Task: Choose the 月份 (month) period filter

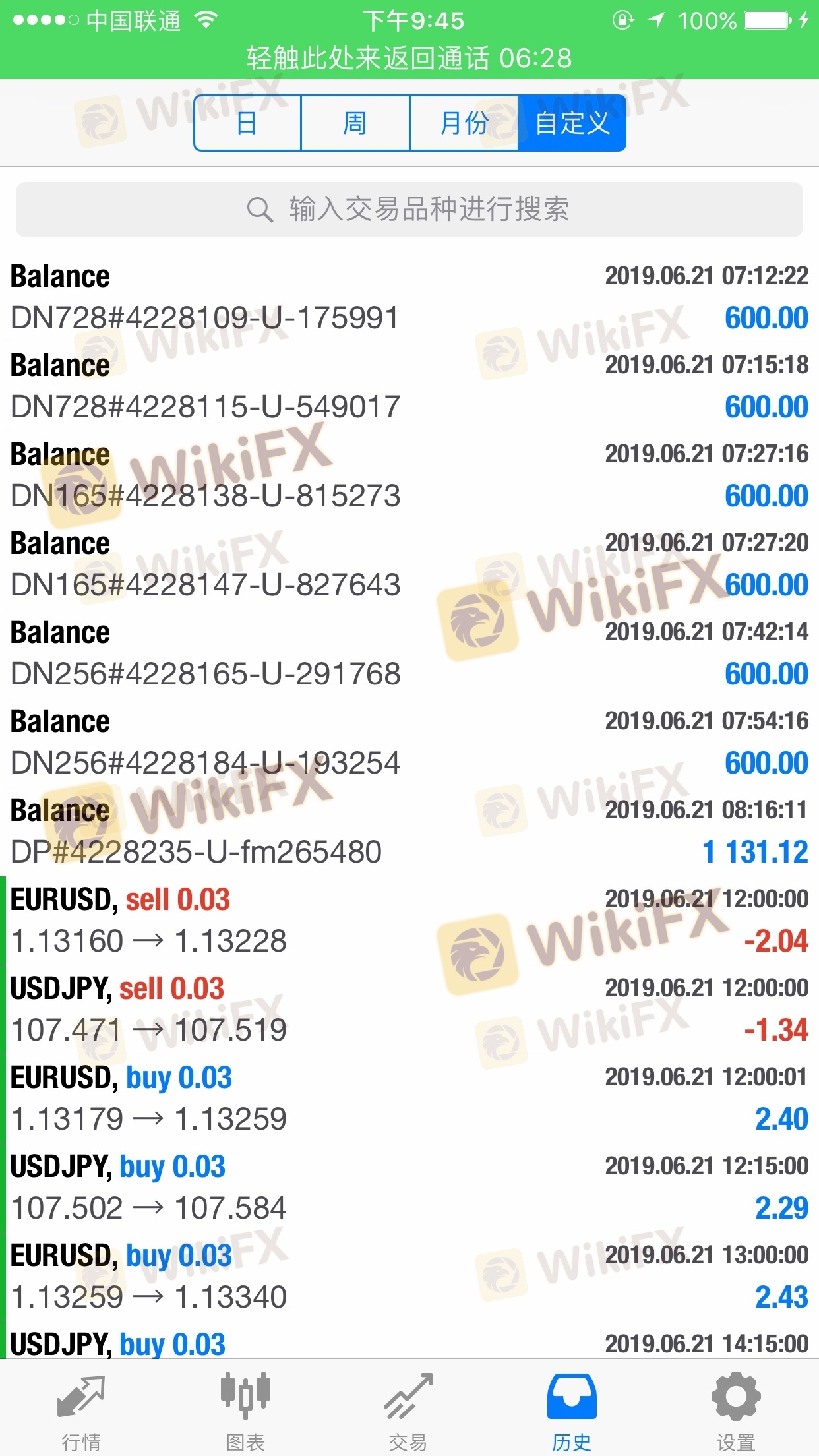Action: [x=464, y=123]
